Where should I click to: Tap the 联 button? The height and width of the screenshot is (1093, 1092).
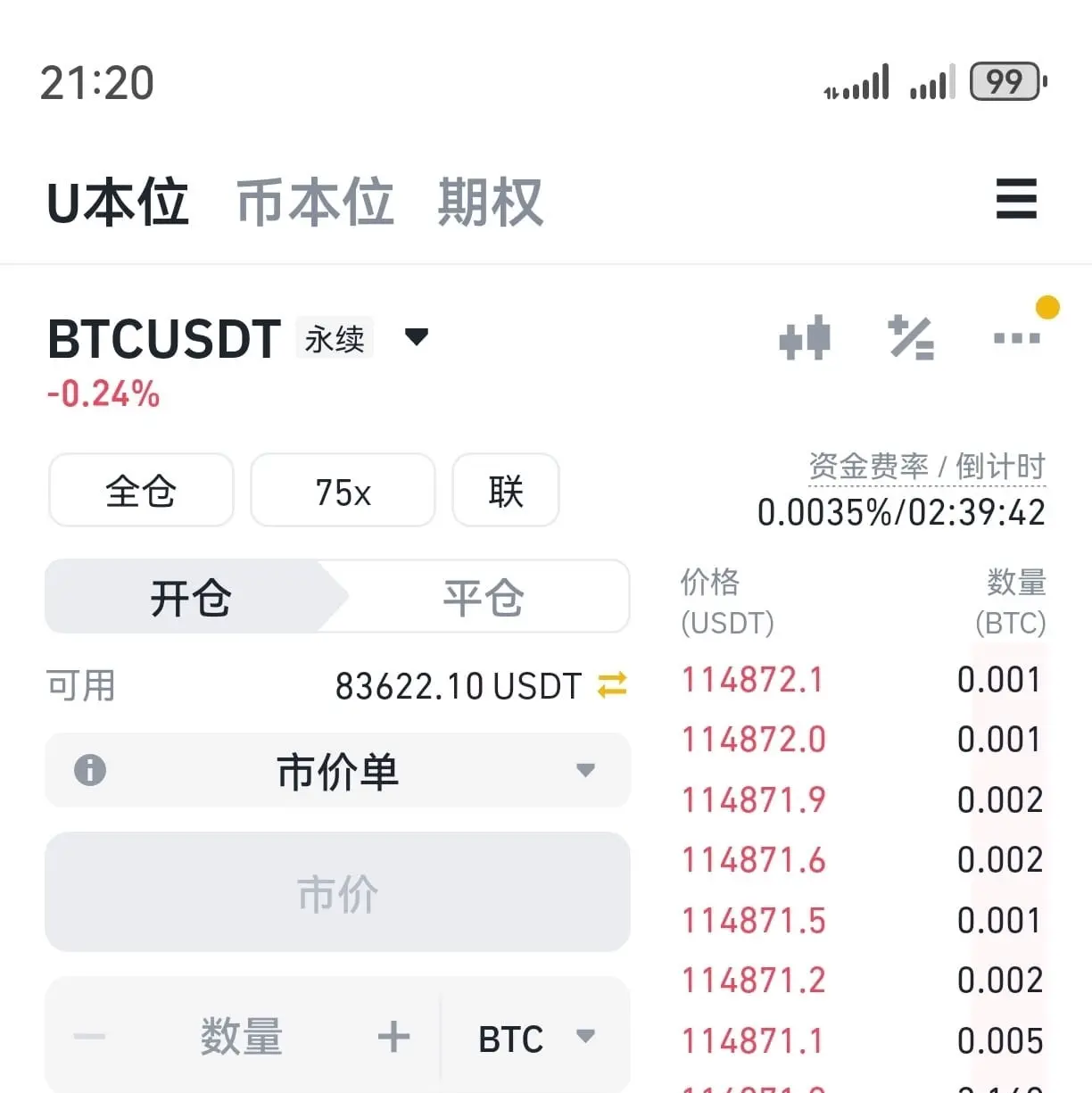coord(506,491)
